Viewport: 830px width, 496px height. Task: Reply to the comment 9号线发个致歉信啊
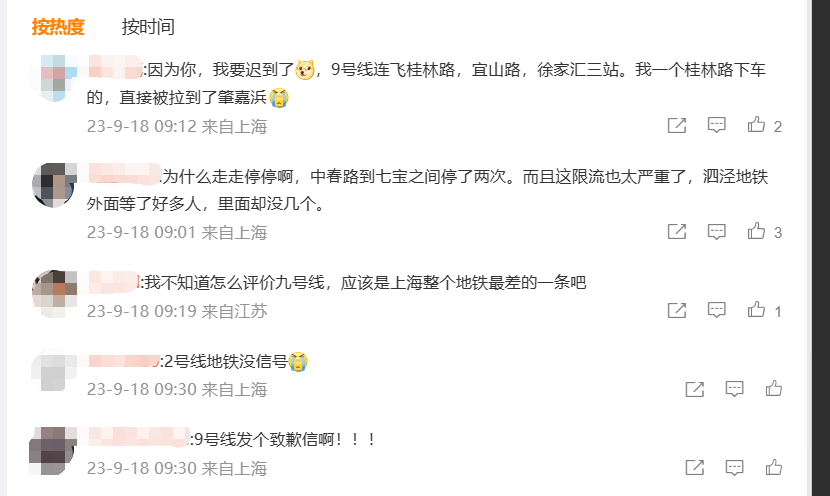(734, 467)
